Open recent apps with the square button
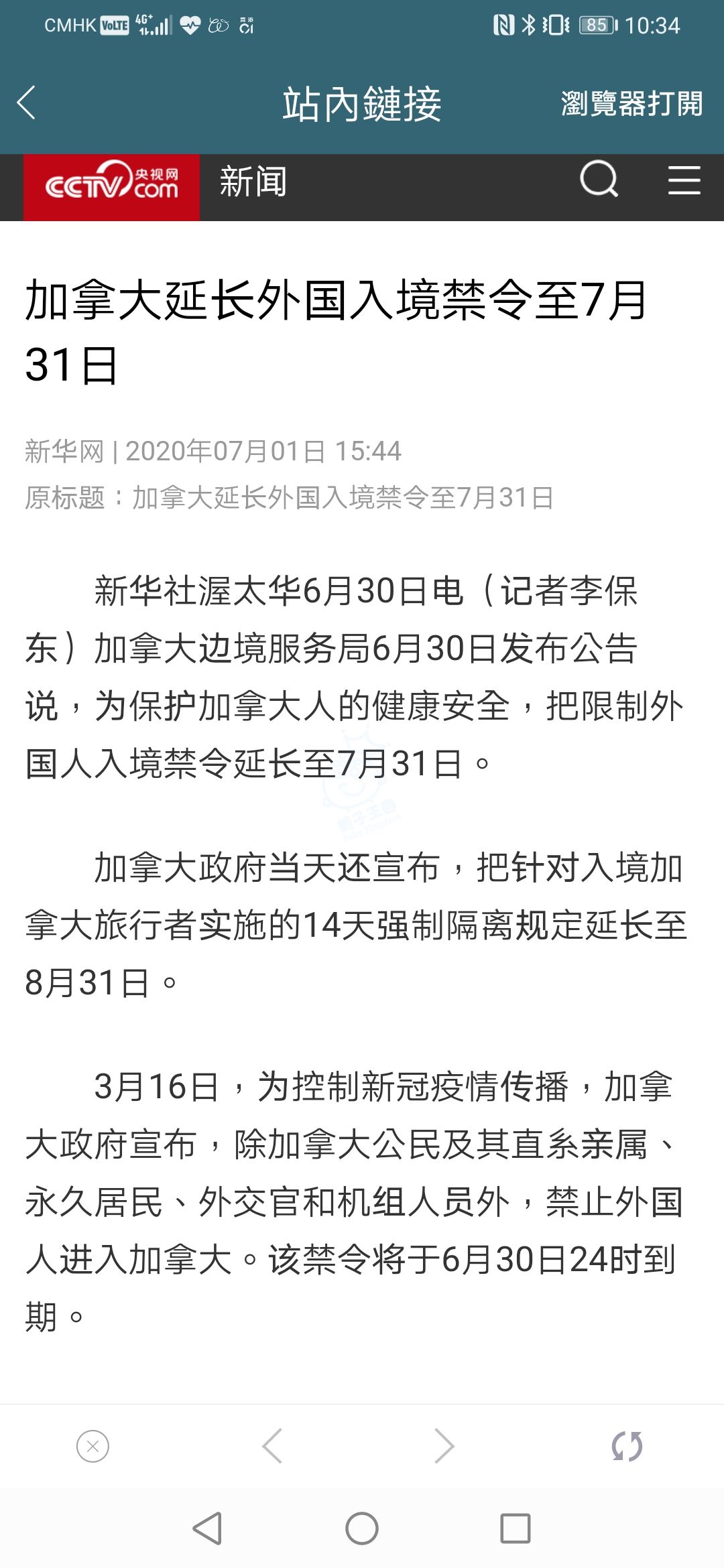Screen dimensions: 724x1568 [516, 1529]
